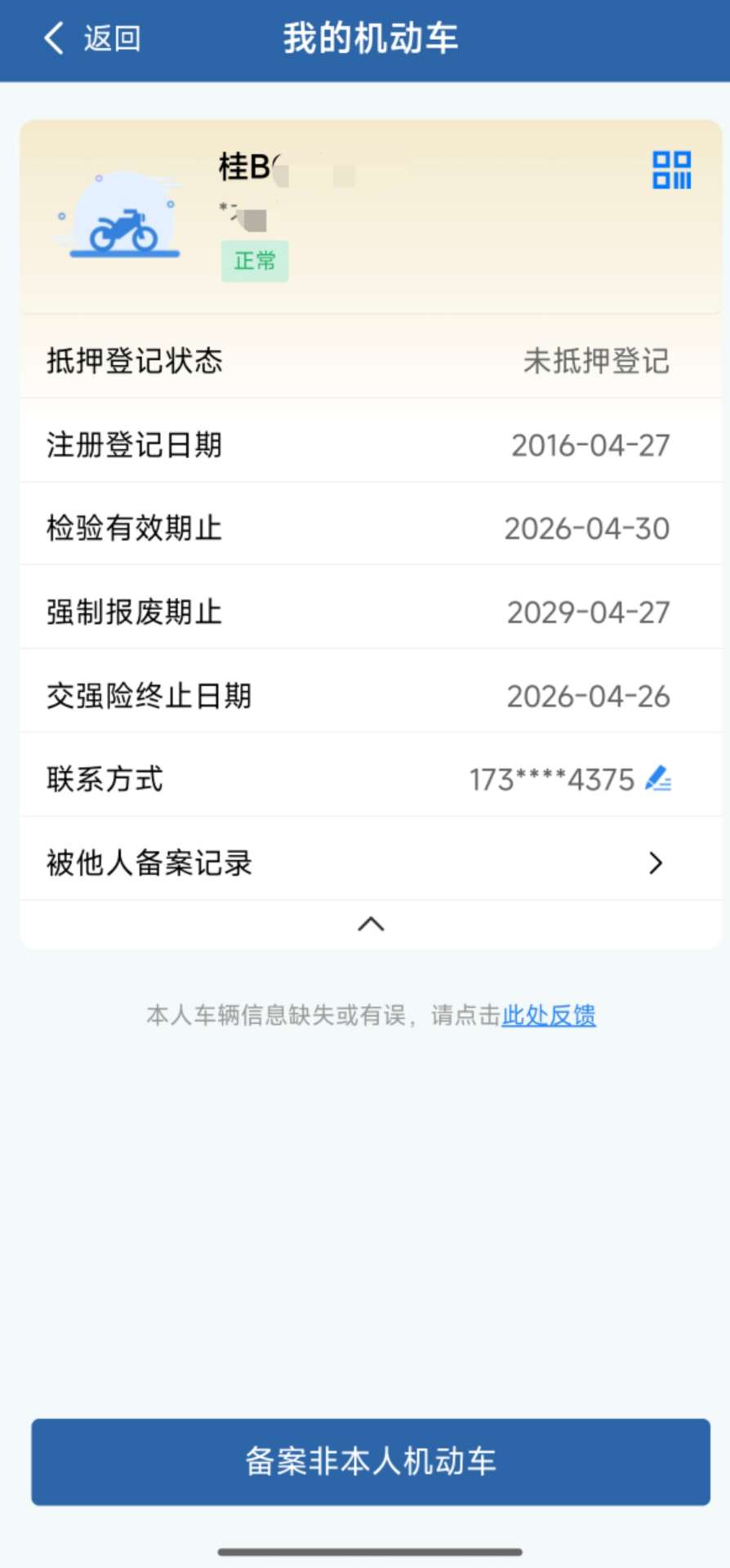Click the 备案非本人机动车 button
Viewport: 730px width, 1568px height.
tap(369, 1462)
